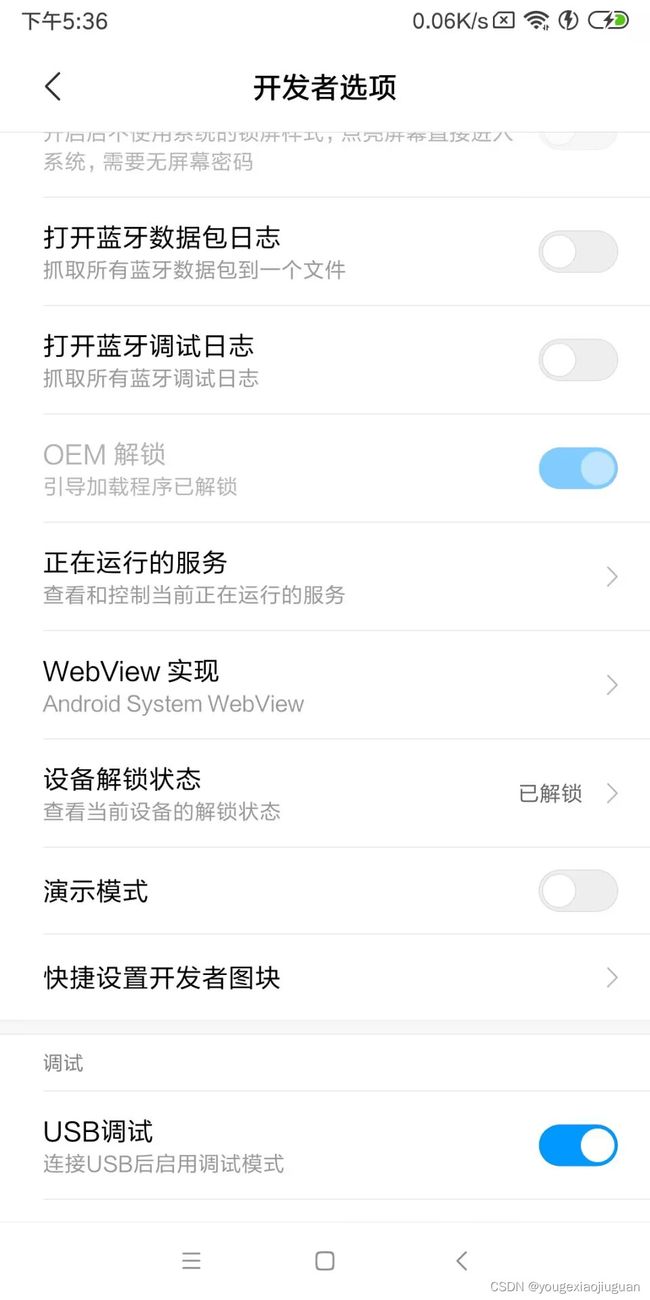This screenshot has width=650, height=1300.
Task: Enable 演示模式 switch
Action: click(x=578, y=891)
